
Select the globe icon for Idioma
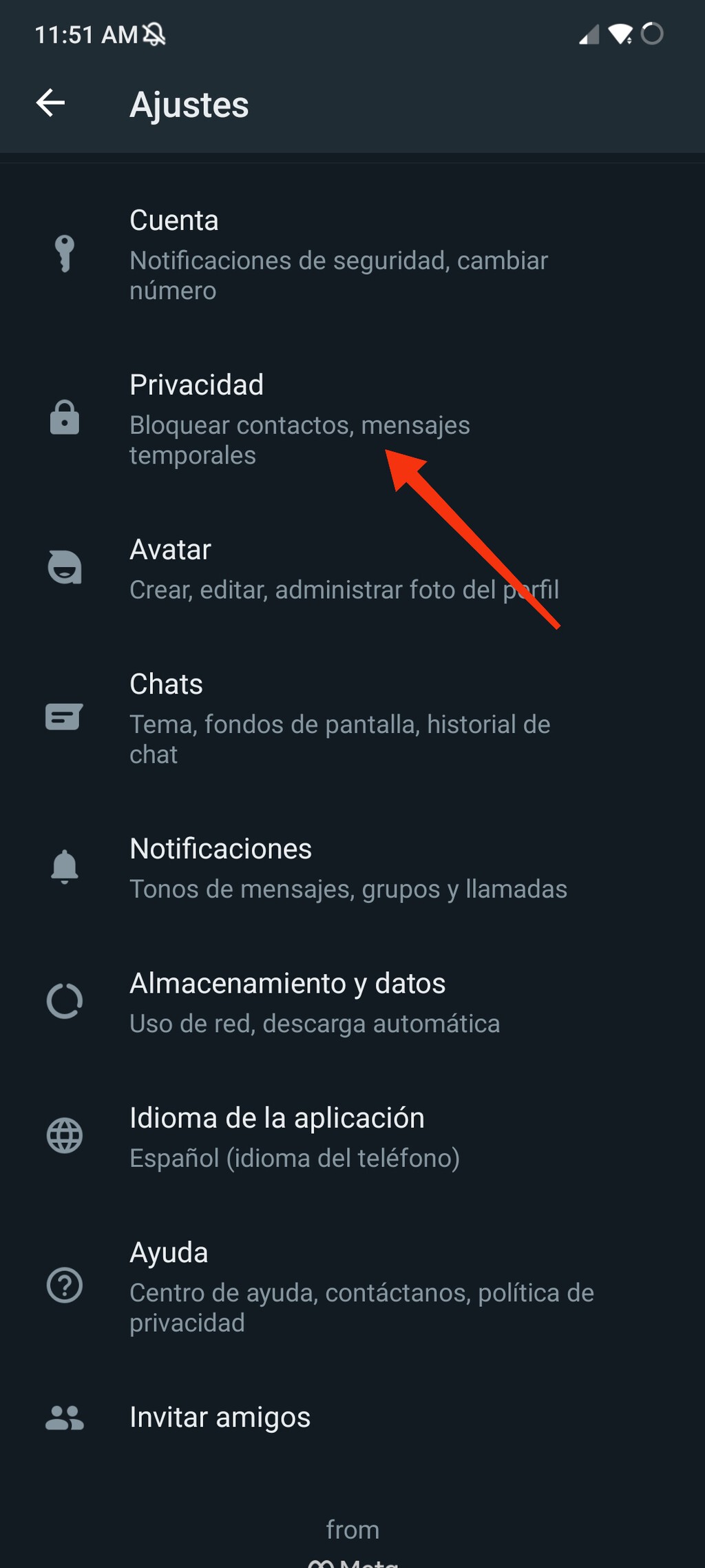tap(64, 1135)
